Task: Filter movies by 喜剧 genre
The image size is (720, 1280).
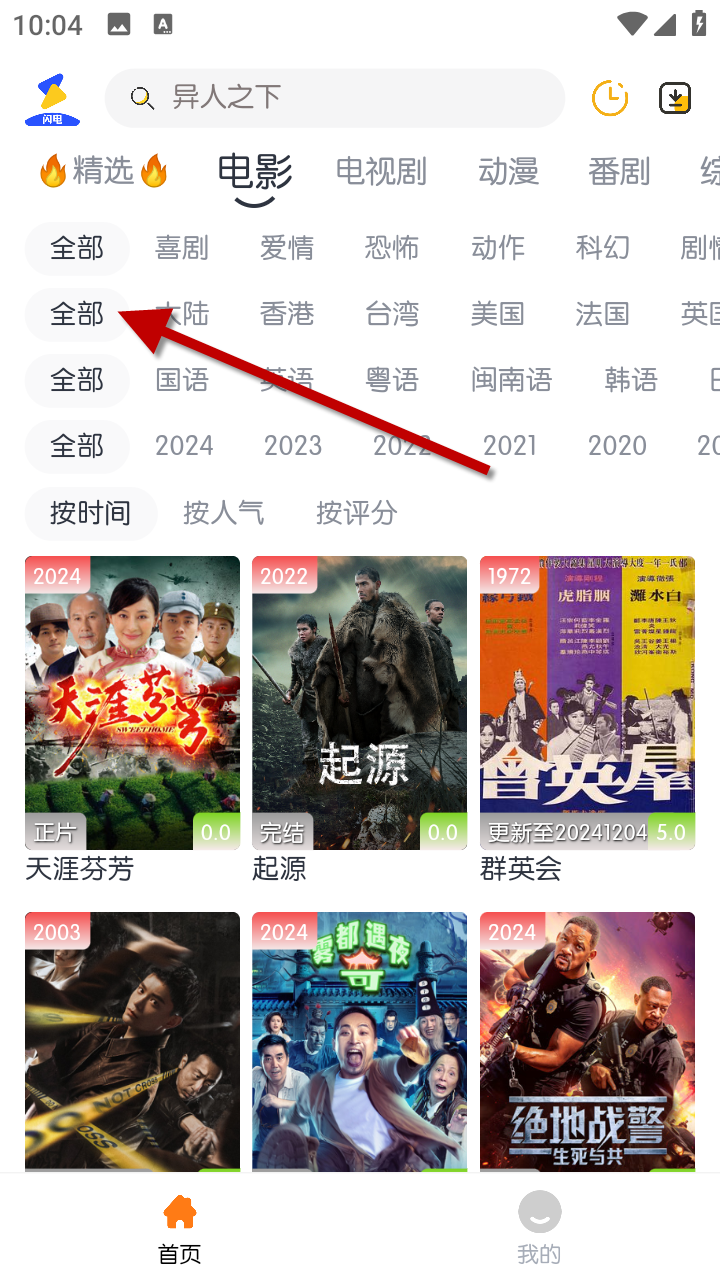Action: 182,248
